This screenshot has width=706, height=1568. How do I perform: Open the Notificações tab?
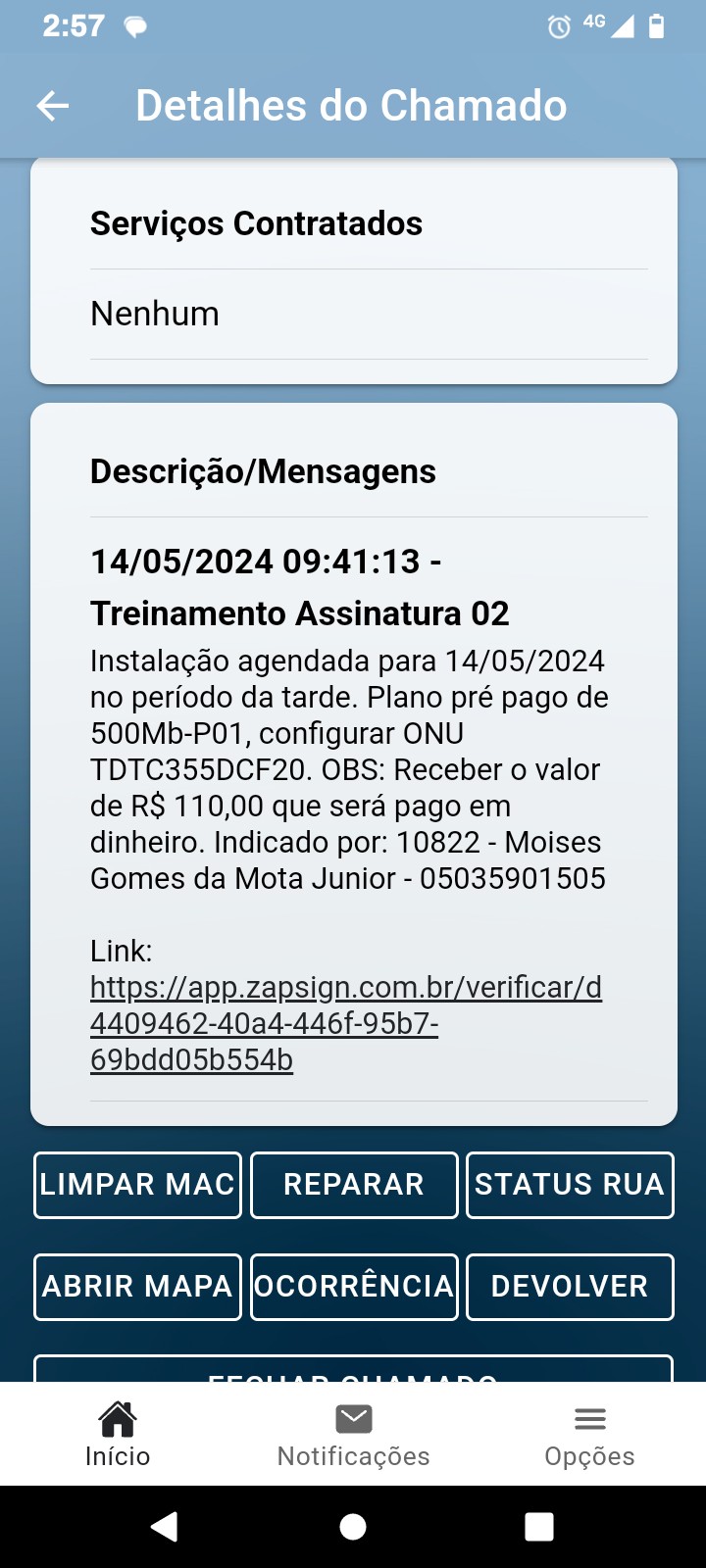(x=353, y=1435)
